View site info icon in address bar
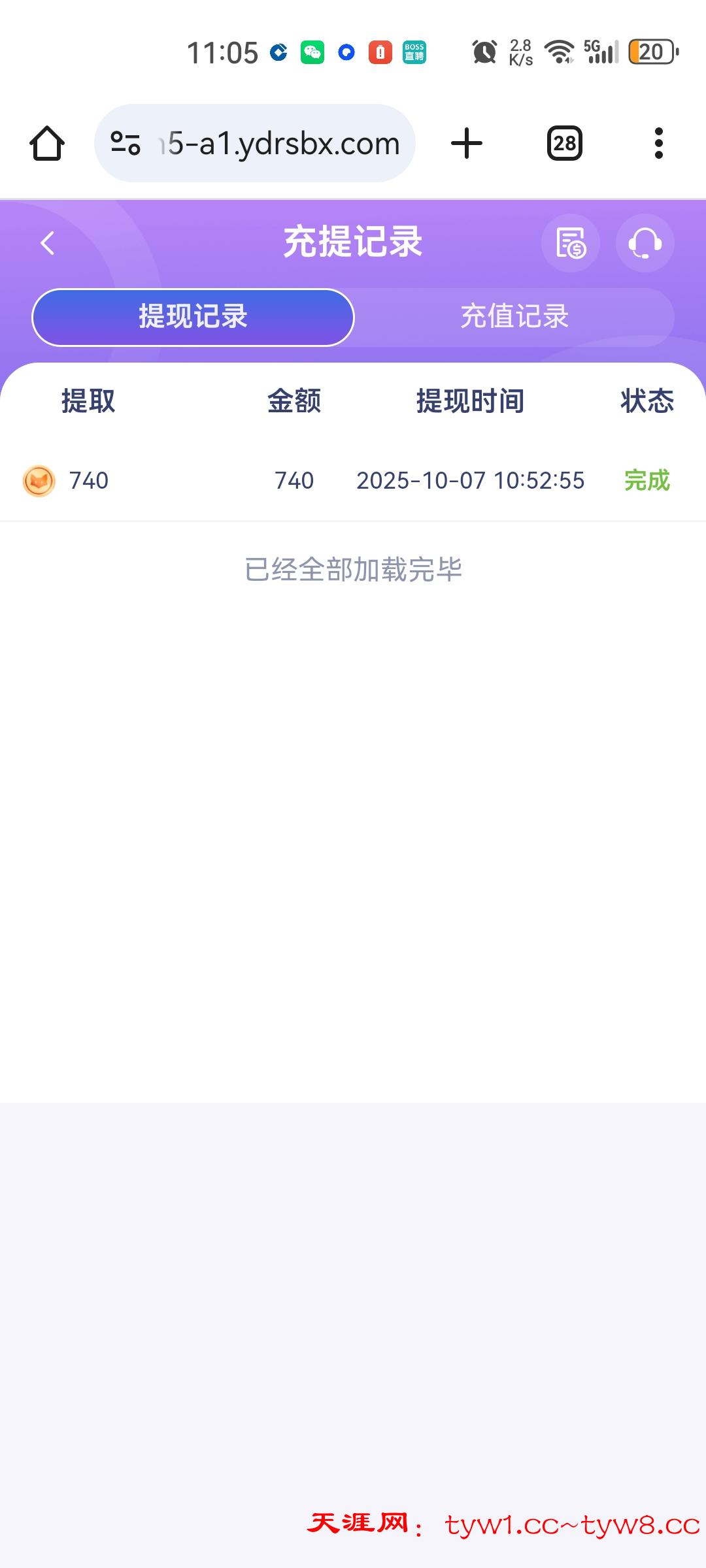This screenshot has width=706, height=1568. click(x=126, y=143)
